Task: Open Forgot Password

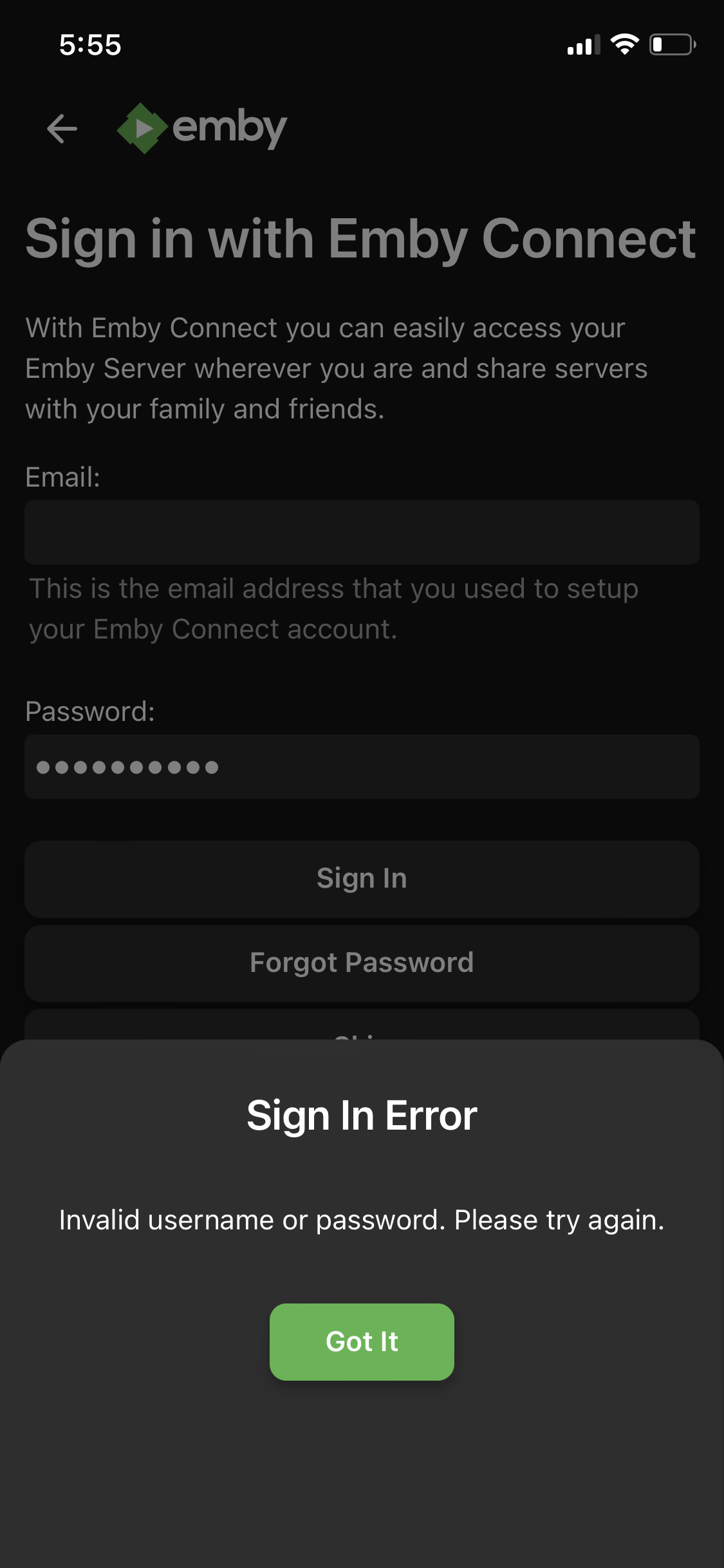Action: pos(362,963)
